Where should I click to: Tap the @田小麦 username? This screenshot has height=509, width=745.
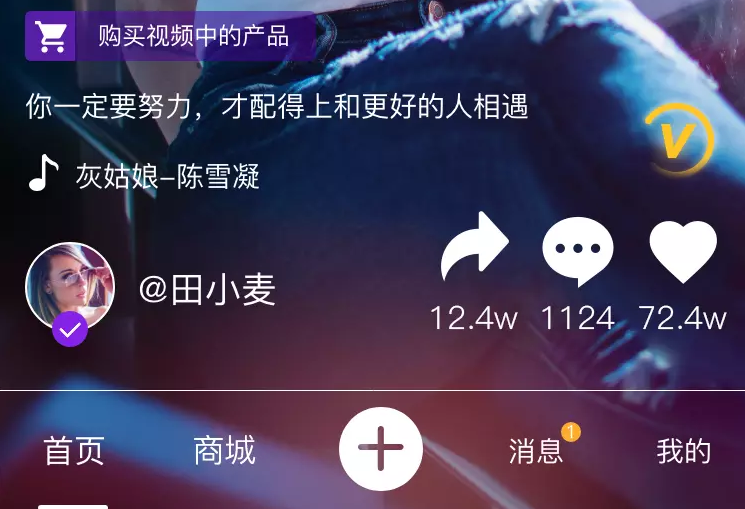[x=206, y=290]
